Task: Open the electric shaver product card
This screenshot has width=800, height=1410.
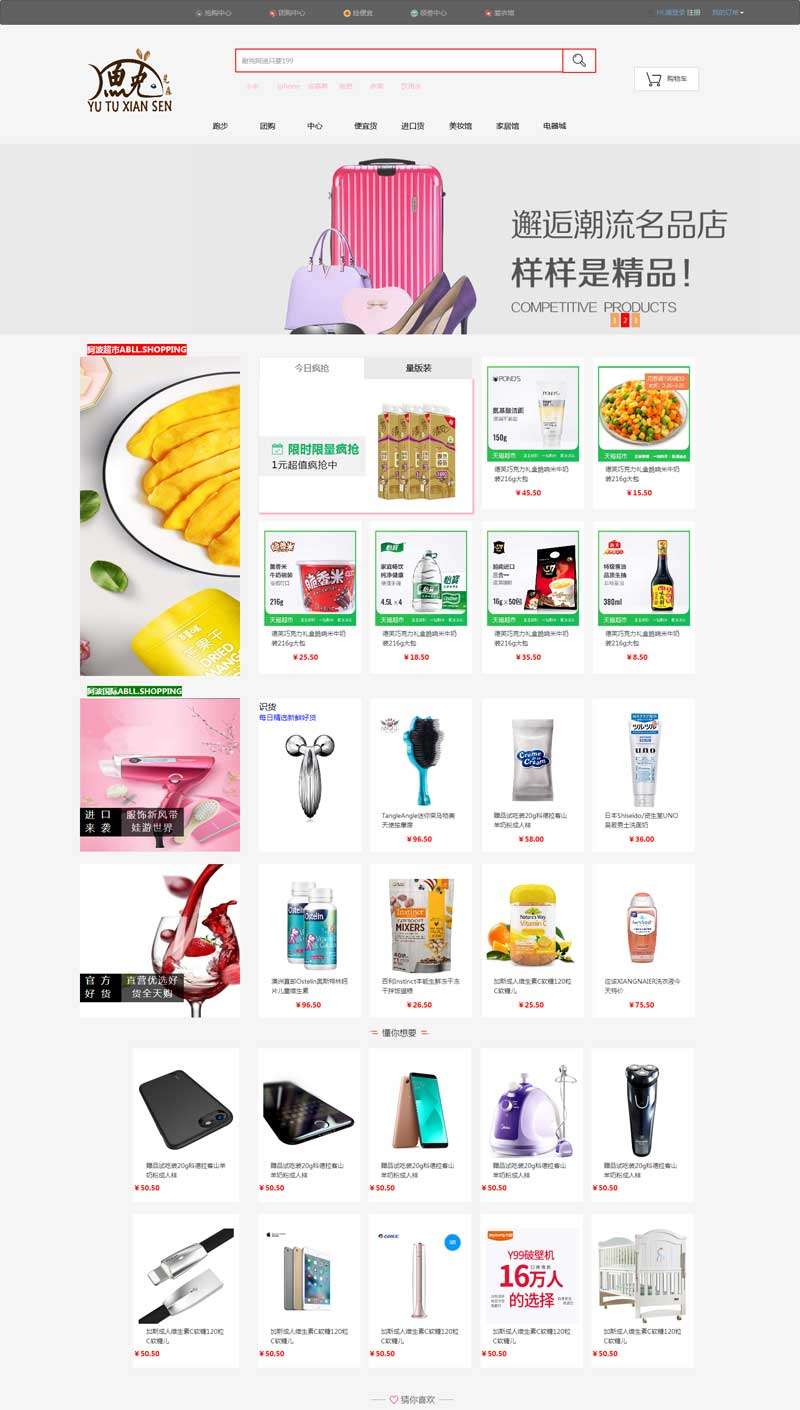Action: pos(642,1122)
